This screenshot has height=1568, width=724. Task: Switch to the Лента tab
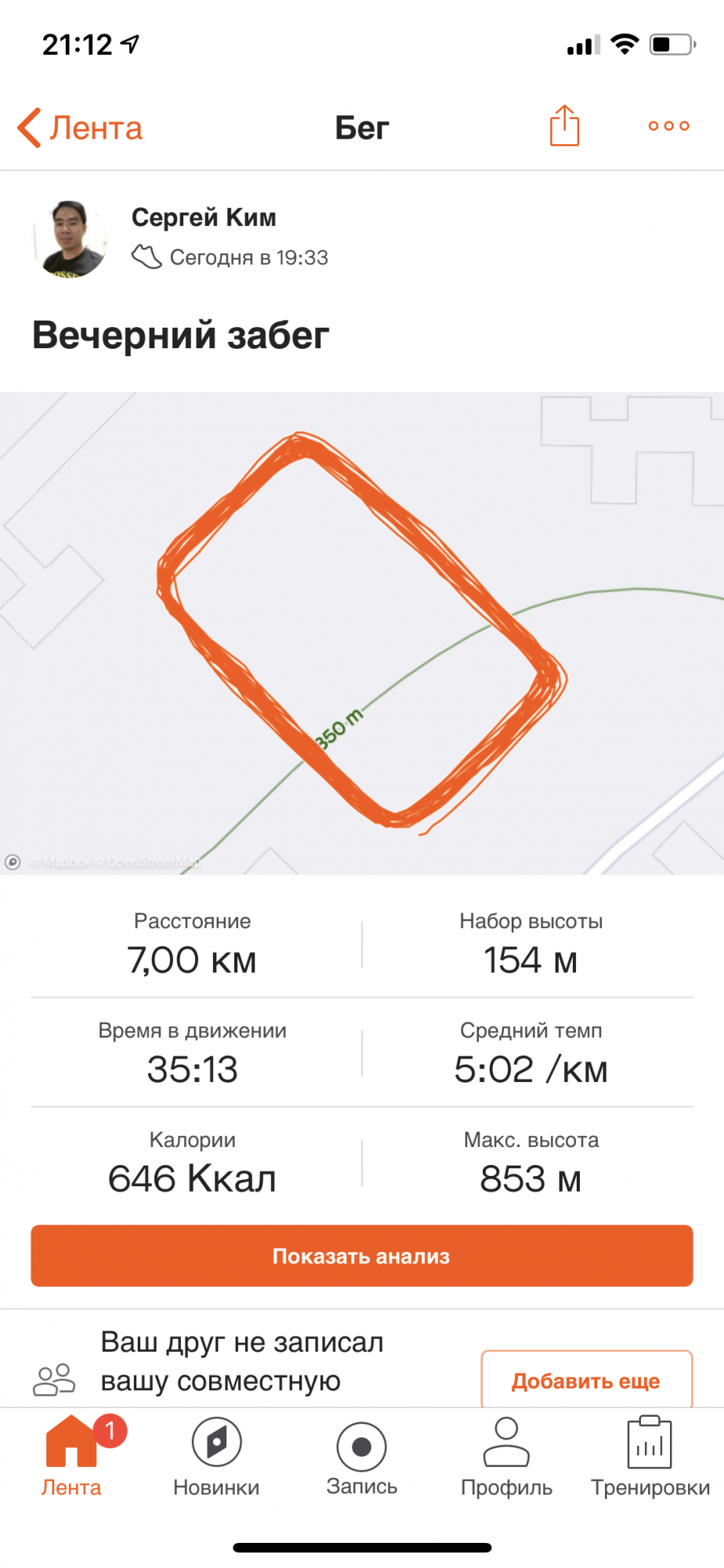71,1457
